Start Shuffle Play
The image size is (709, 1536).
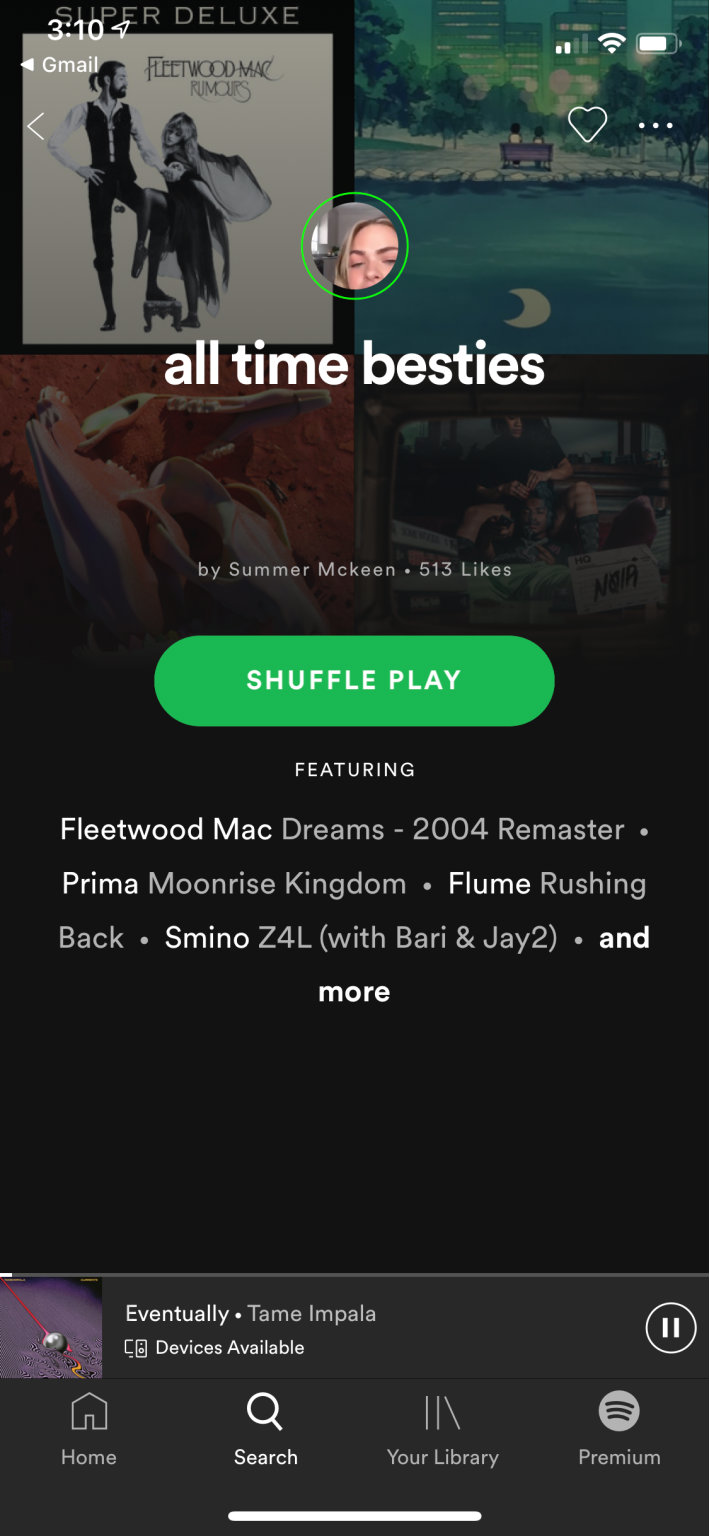pos(354,680)
